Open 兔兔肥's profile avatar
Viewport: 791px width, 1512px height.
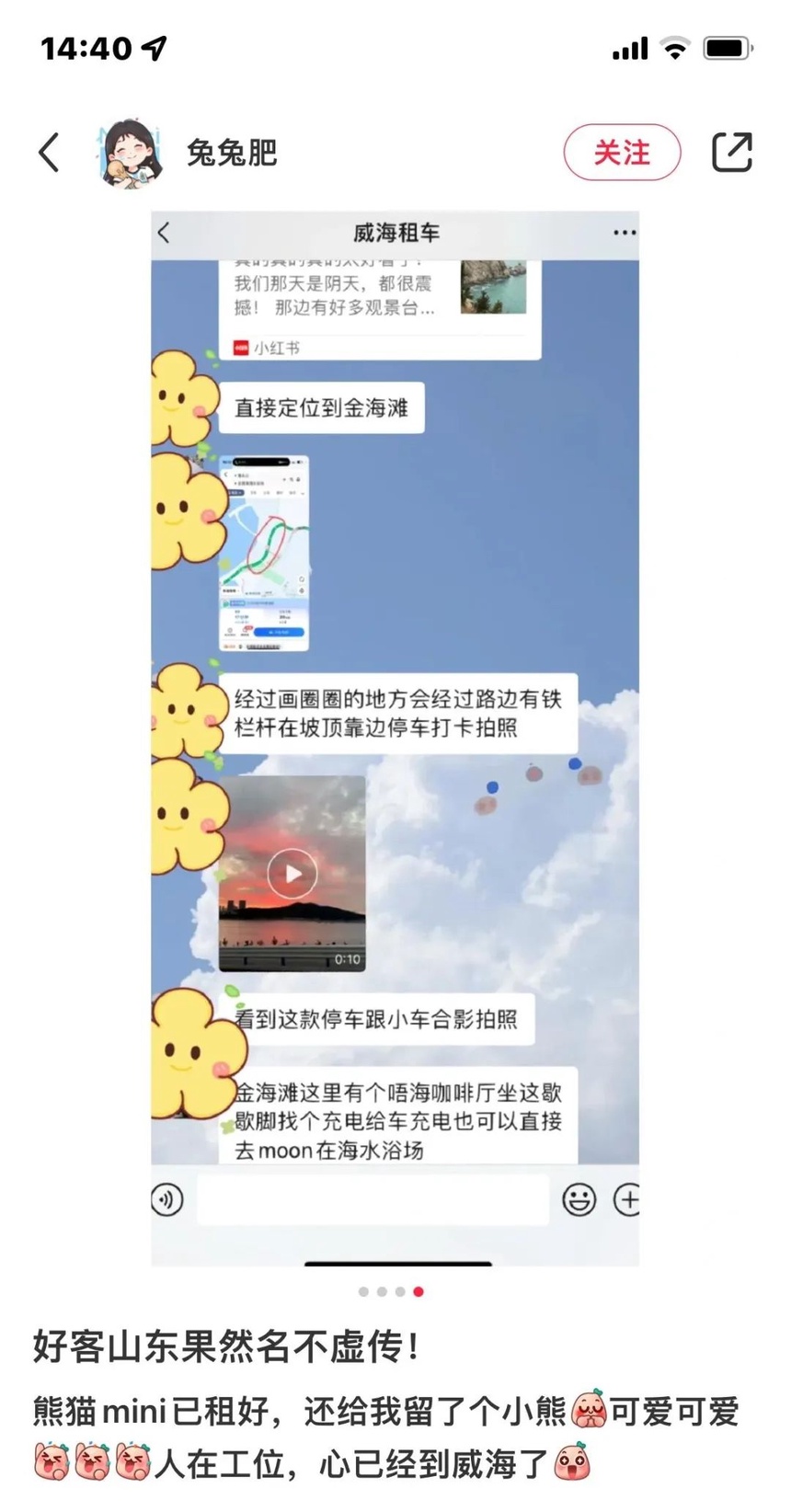click(x=130, y=153)
